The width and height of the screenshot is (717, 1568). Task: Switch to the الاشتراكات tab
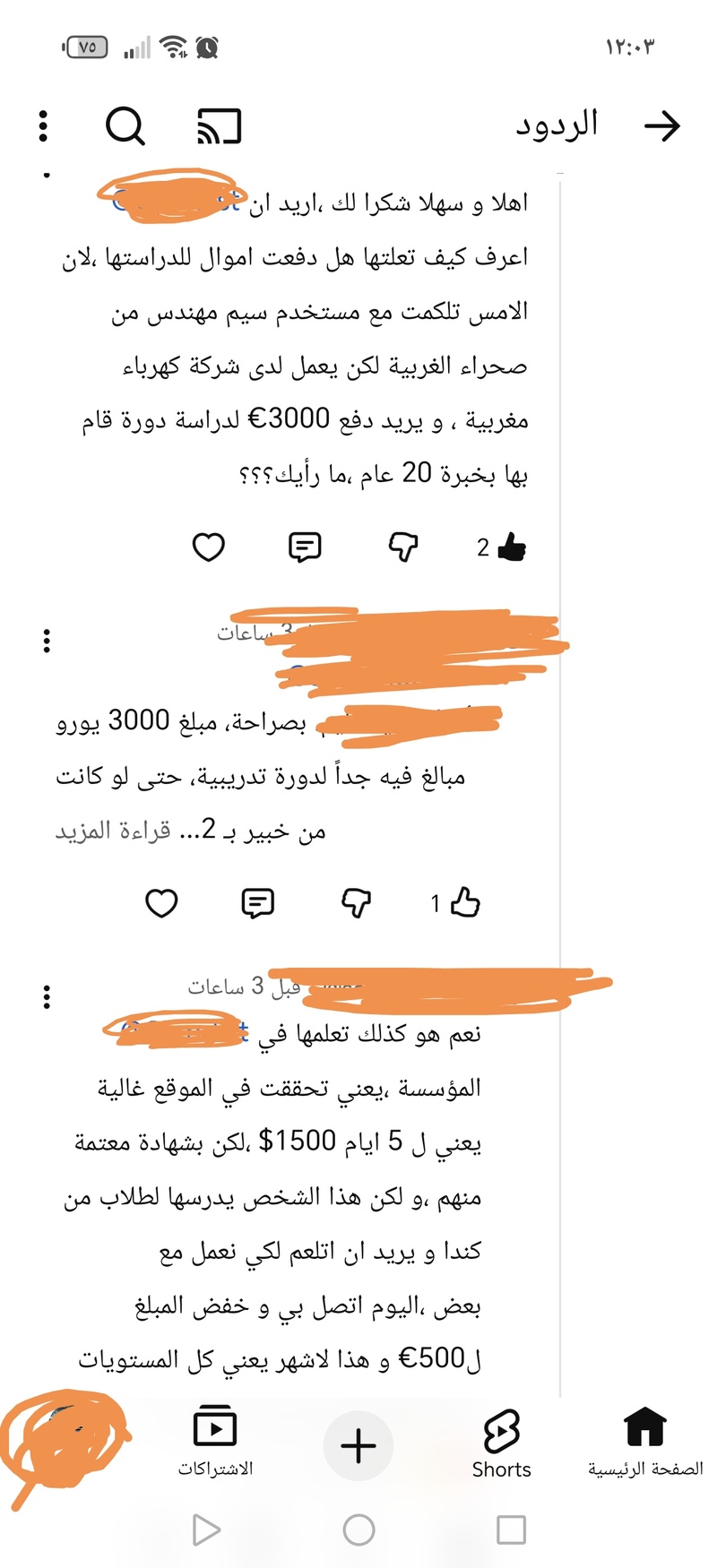click(215, 1443)
